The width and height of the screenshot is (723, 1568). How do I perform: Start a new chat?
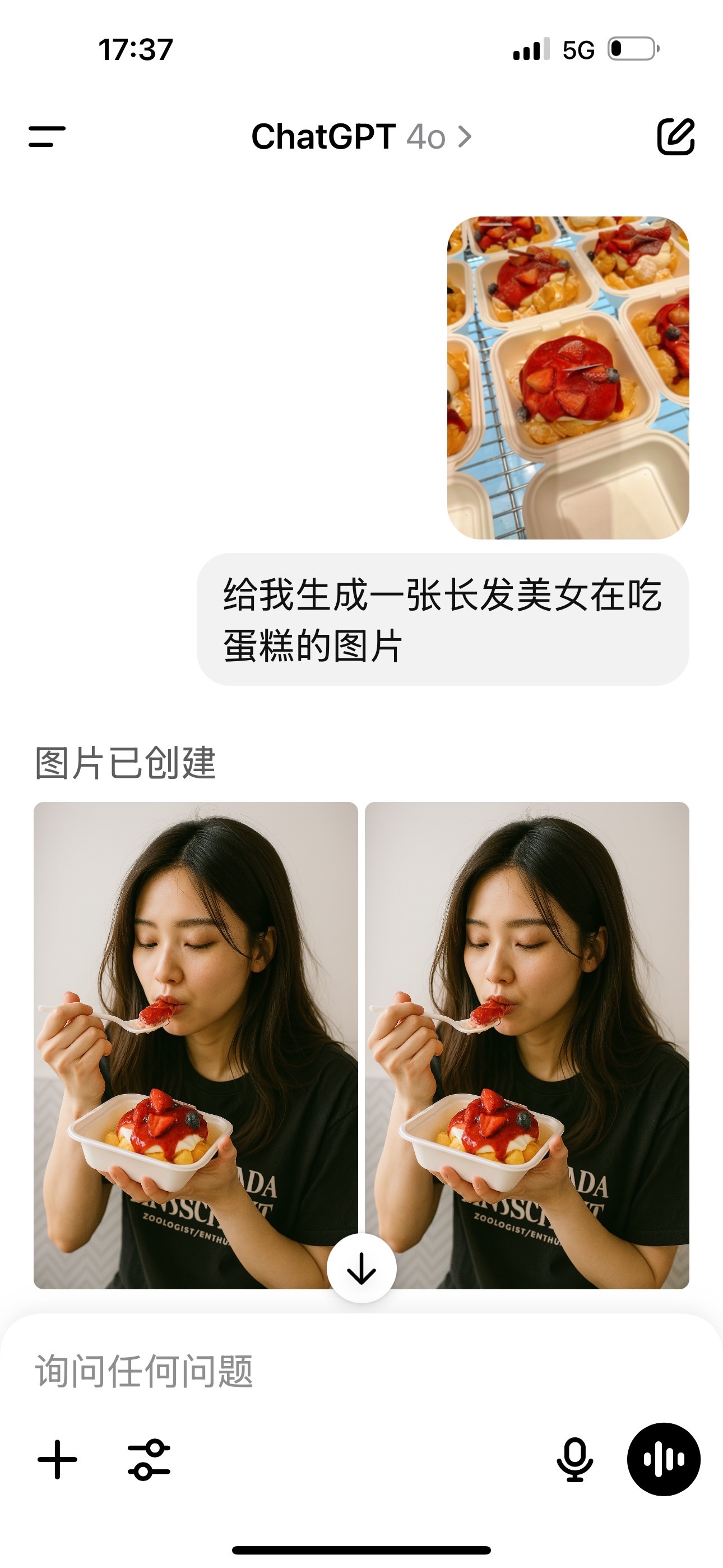click(675, 136)
